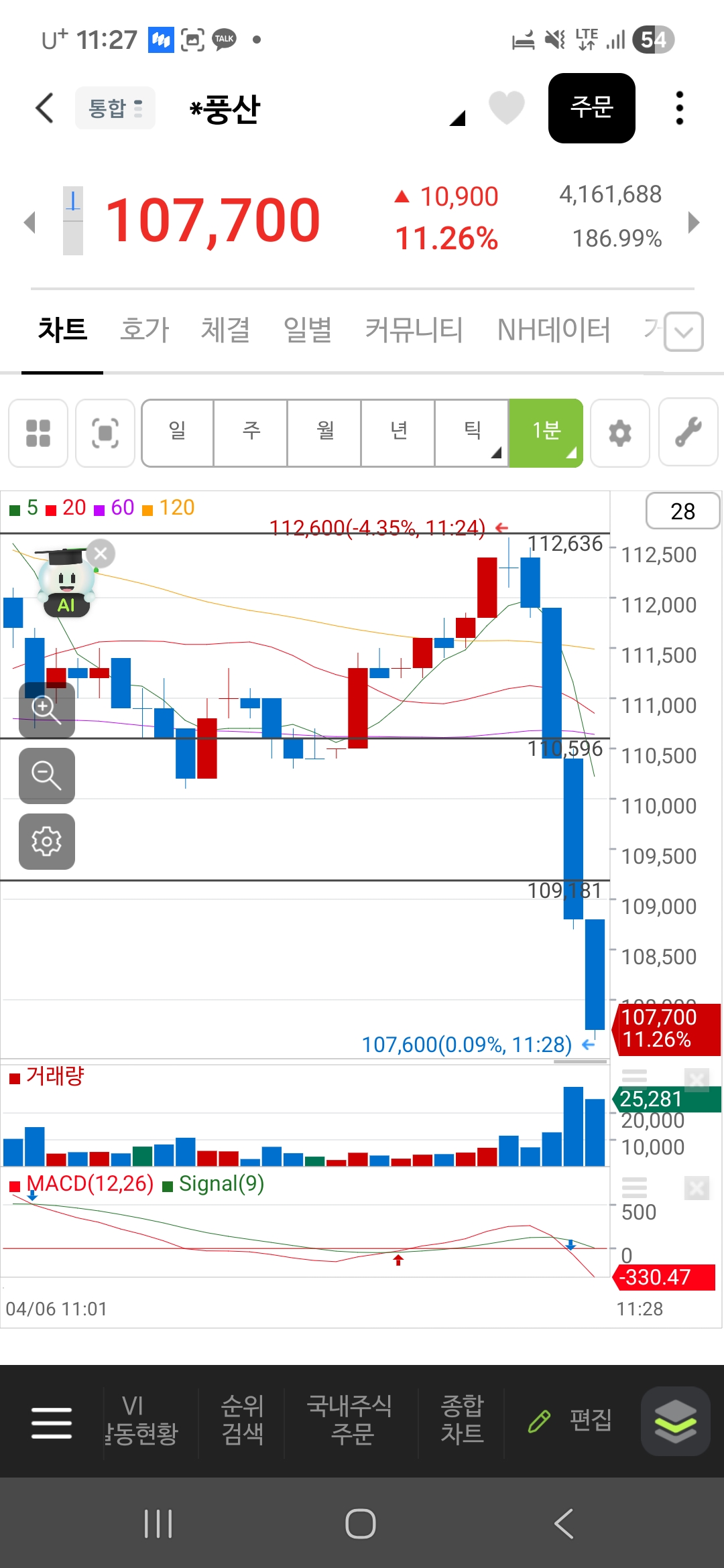Viewport: 724px width, 1568px height.
Task: Zoom out the chart with magnifier minus
Action: [47, 776]
